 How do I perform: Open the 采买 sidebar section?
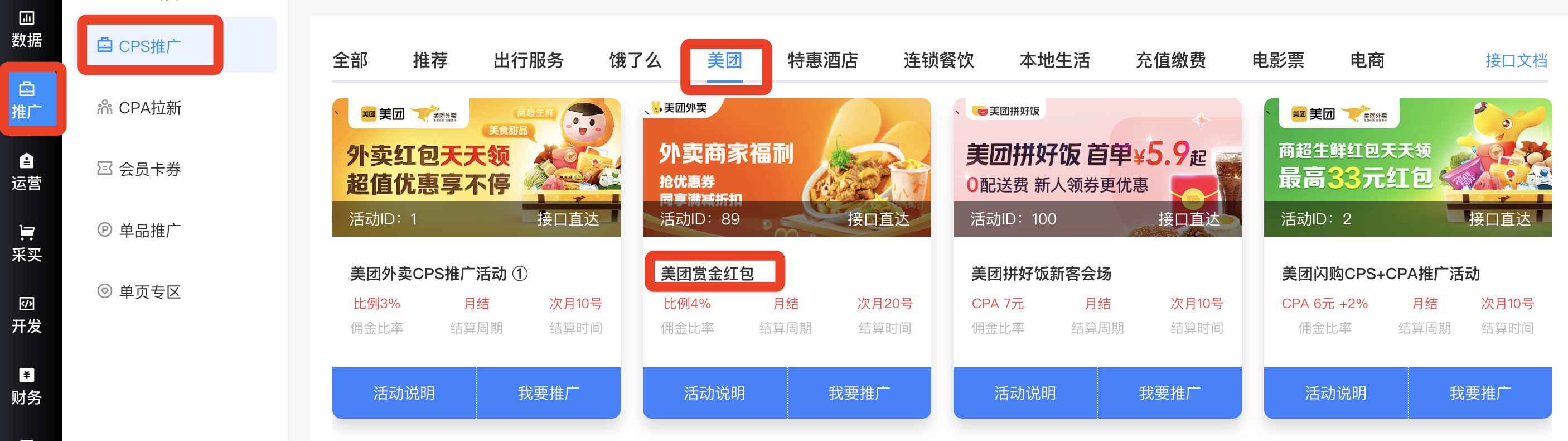click(26, 242)
